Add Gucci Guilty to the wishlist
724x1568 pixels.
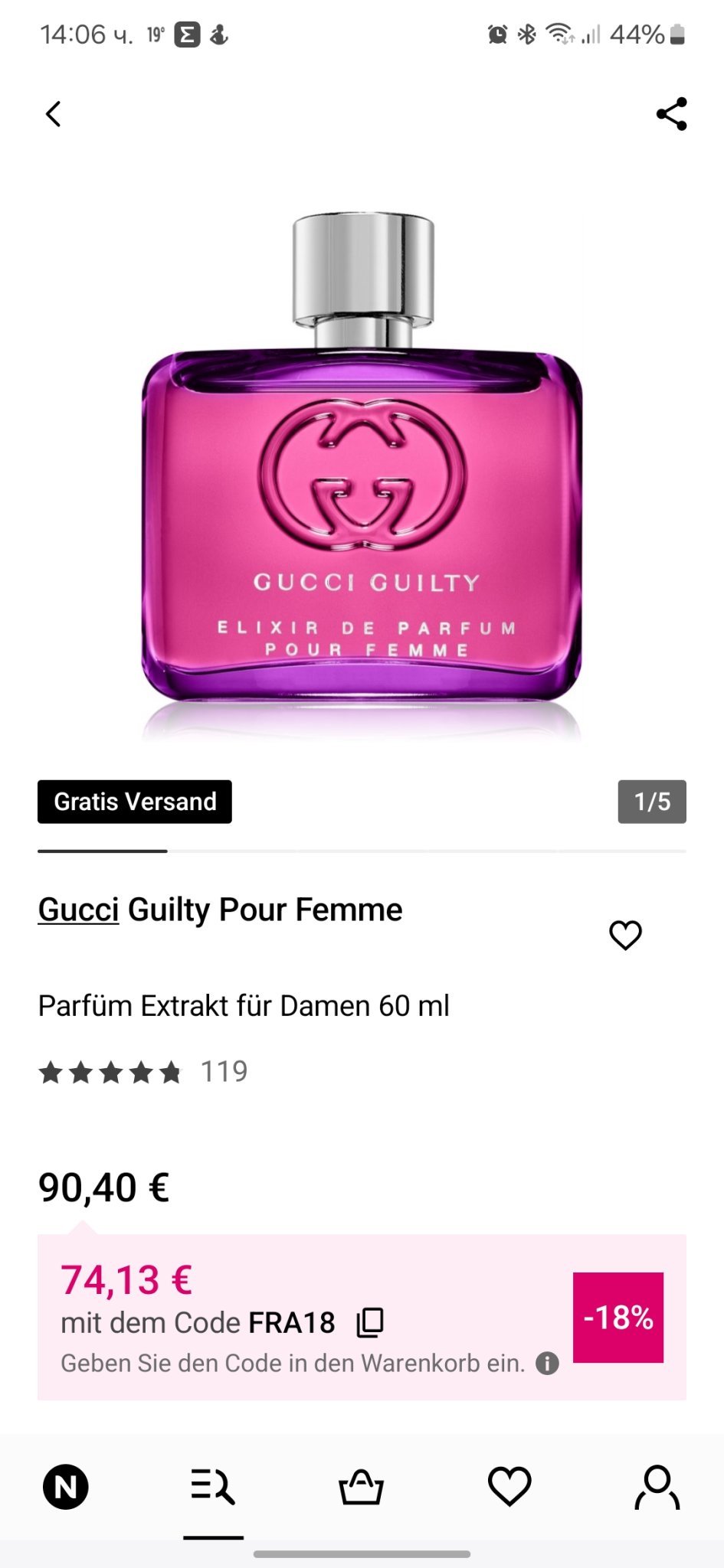625,935
